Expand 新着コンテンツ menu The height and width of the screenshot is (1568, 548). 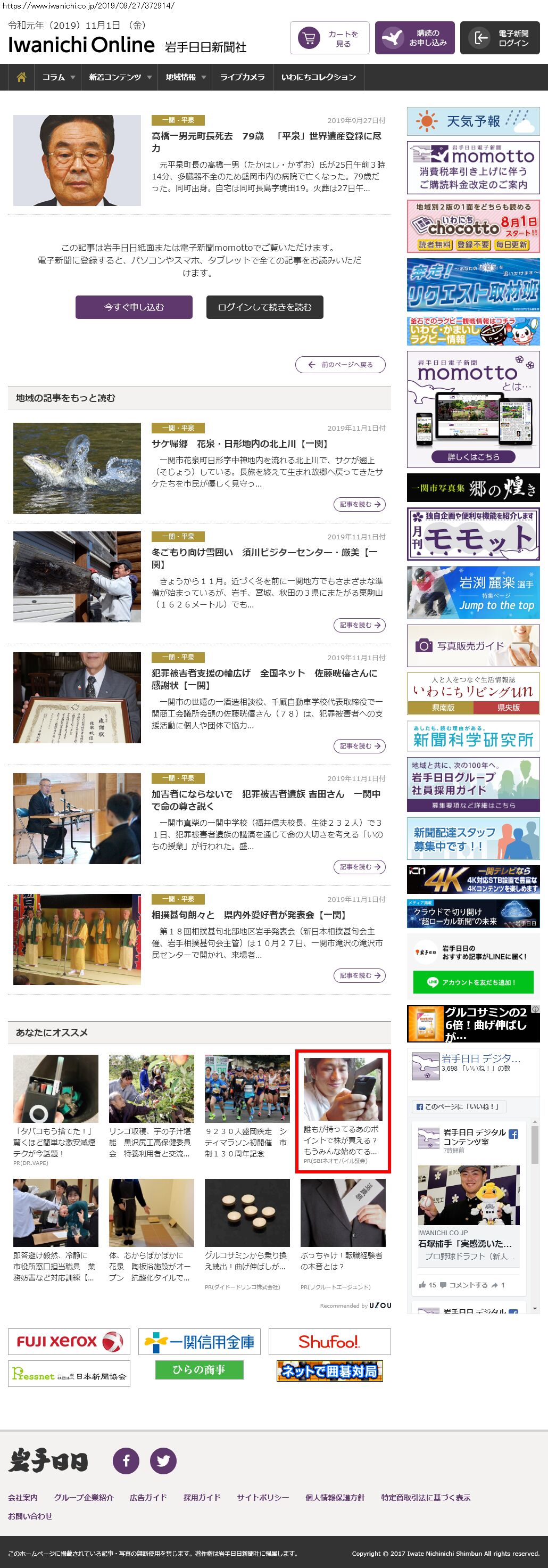[120, 77]
